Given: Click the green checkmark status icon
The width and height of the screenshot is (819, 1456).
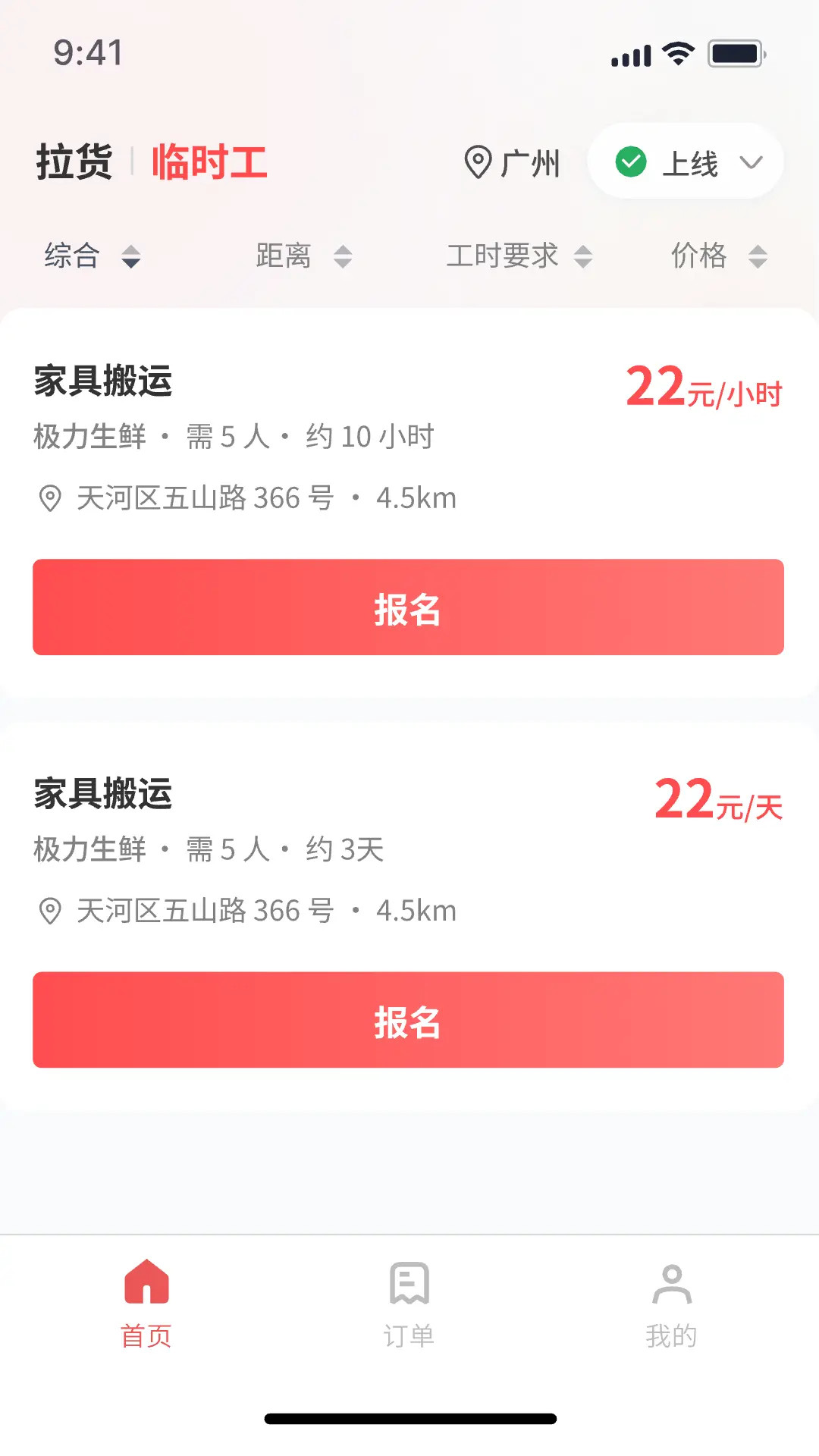Looking at the screenshot, I should (x=632, y=161).
